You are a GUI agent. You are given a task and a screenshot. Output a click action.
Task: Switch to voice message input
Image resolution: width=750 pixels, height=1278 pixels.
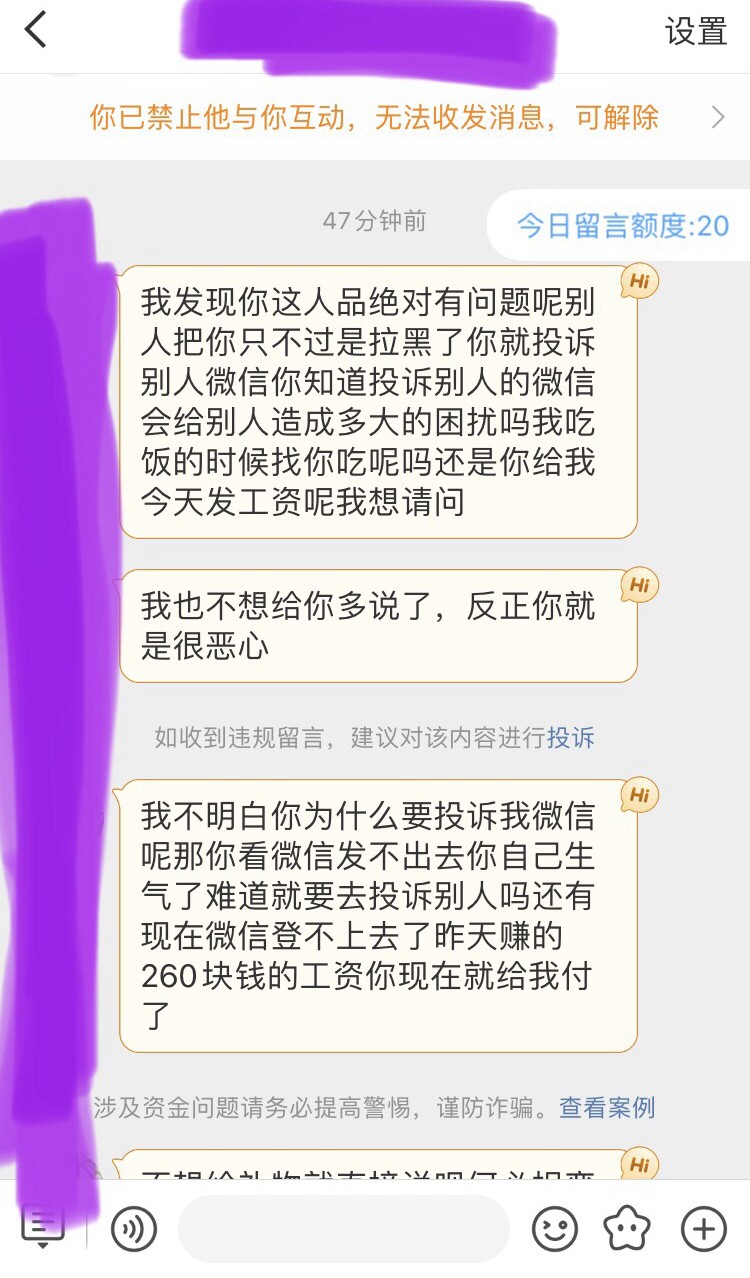tap(133, 1228)
